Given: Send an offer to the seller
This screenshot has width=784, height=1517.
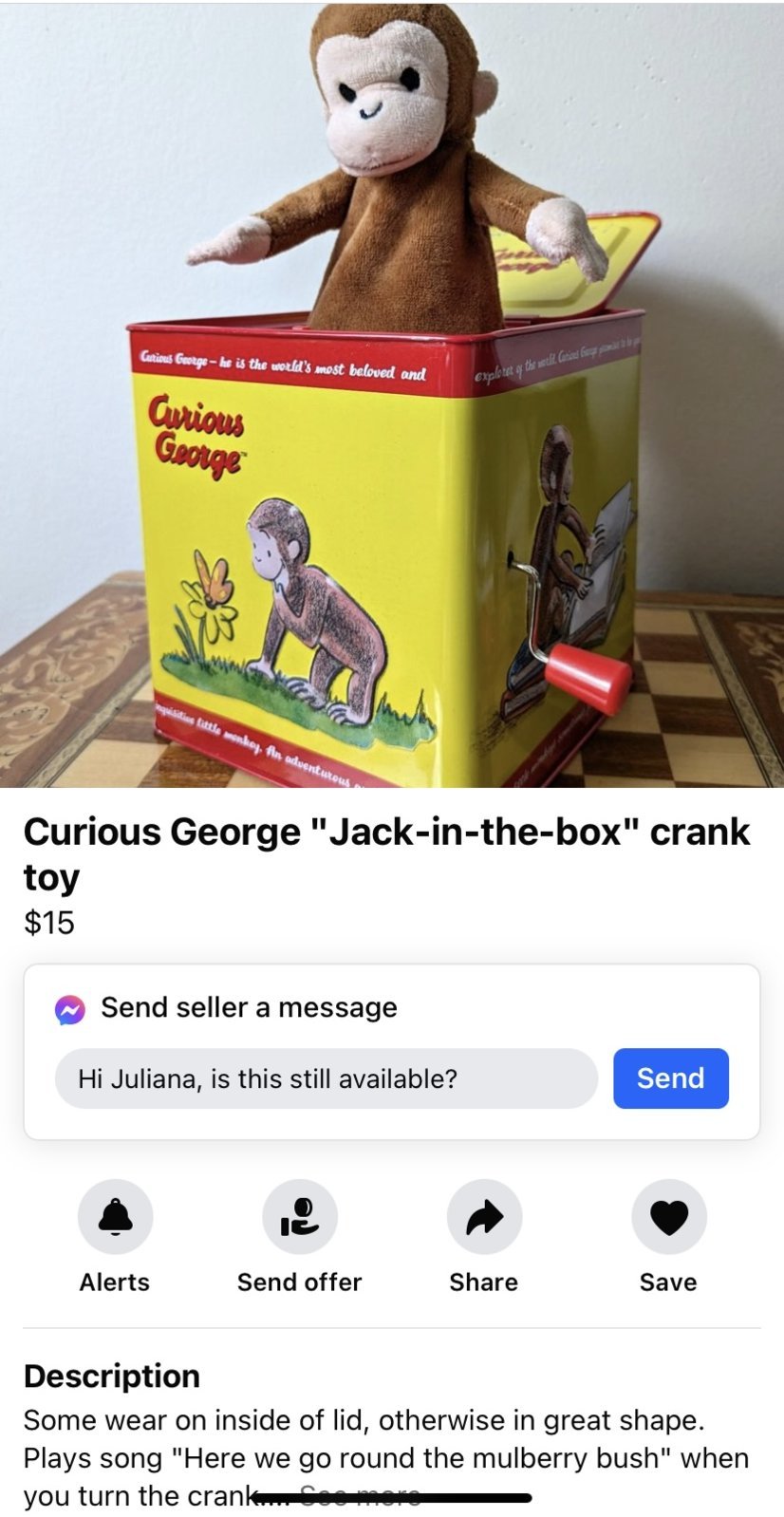Looking at the screenshot, I should [x=299, y=1217].
